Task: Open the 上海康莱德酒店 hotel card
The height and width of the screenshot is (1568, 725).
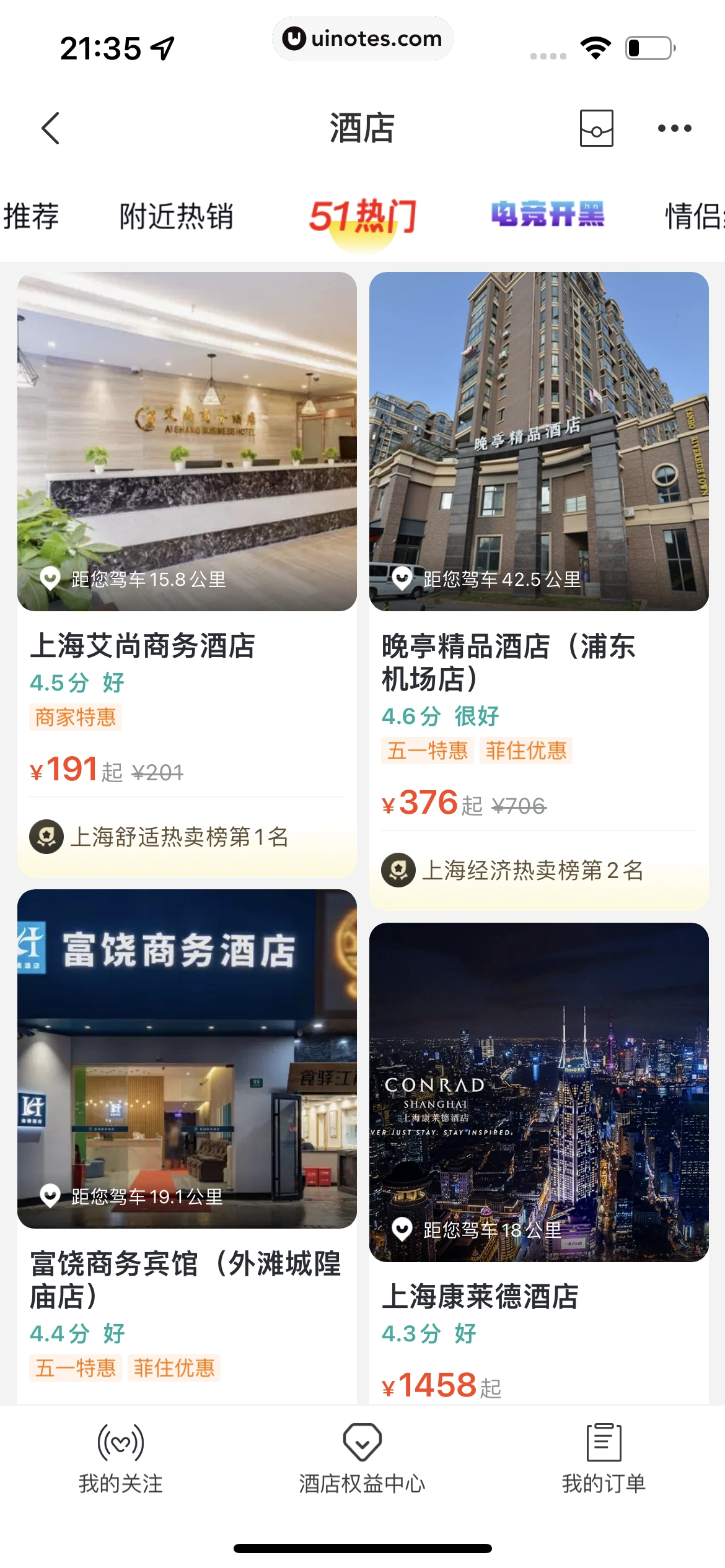Action: [x=538, y=1296]
